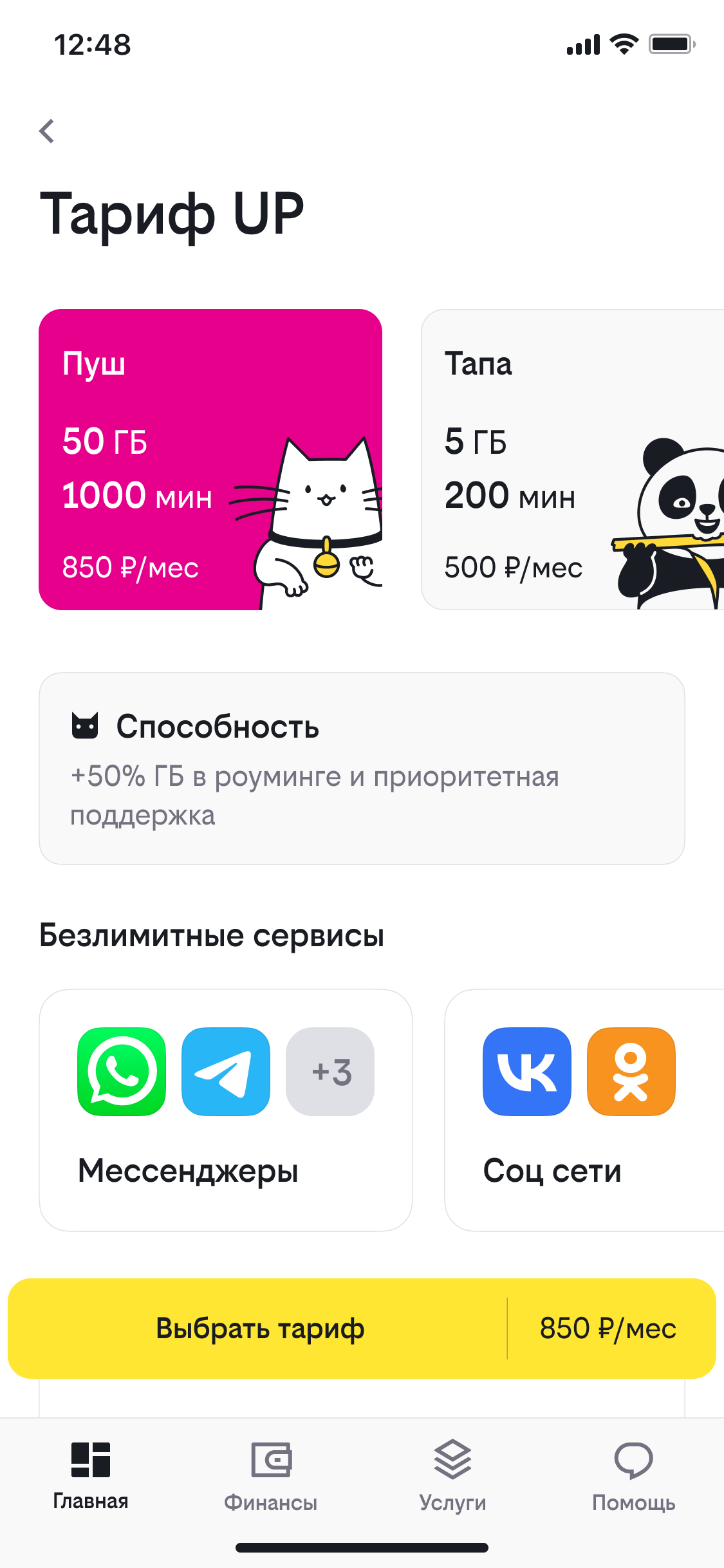Go back using the back arrow
724x1568 pixels.
coord(47,131)
